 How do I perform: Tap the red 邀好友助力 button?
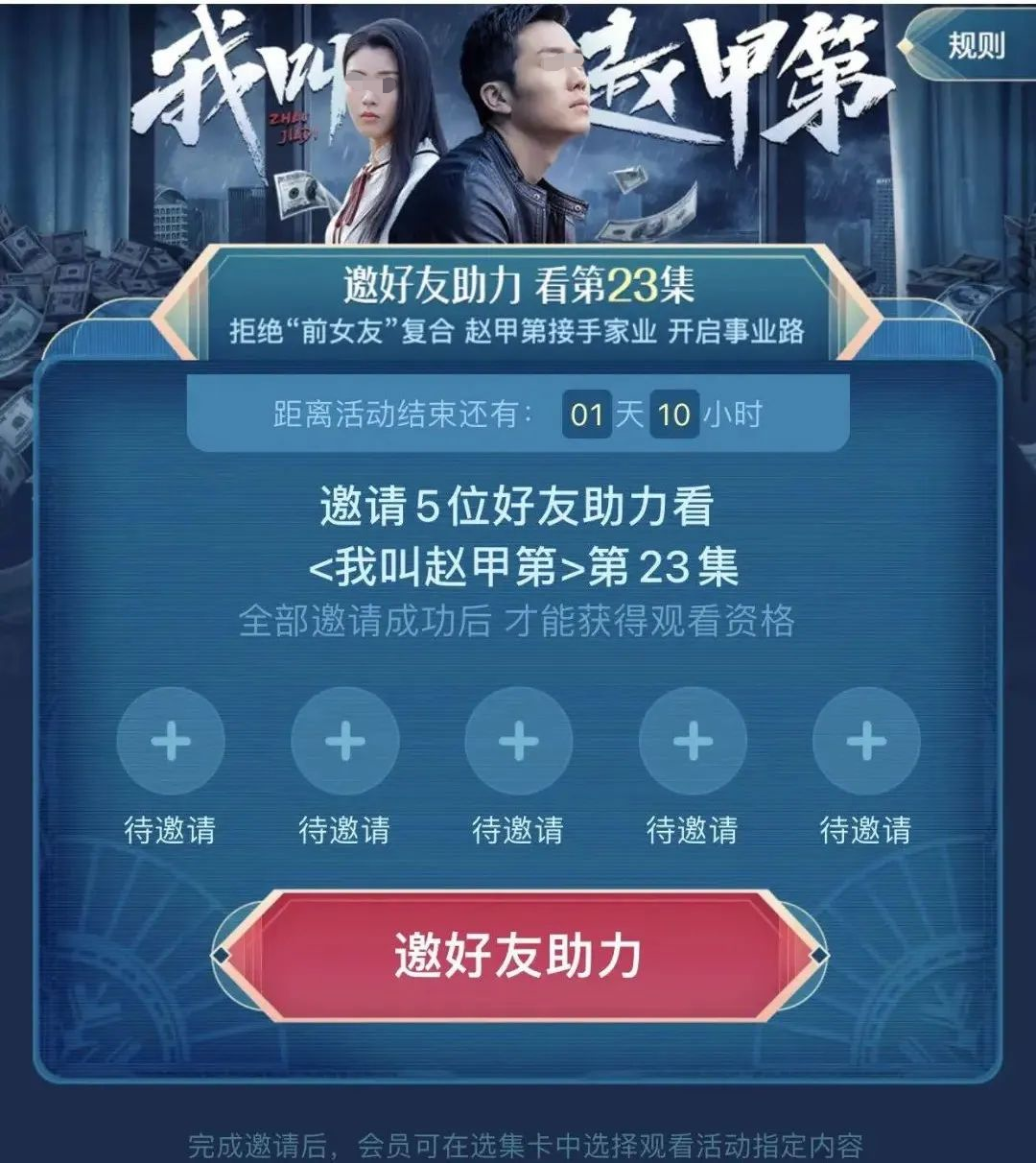518,955
